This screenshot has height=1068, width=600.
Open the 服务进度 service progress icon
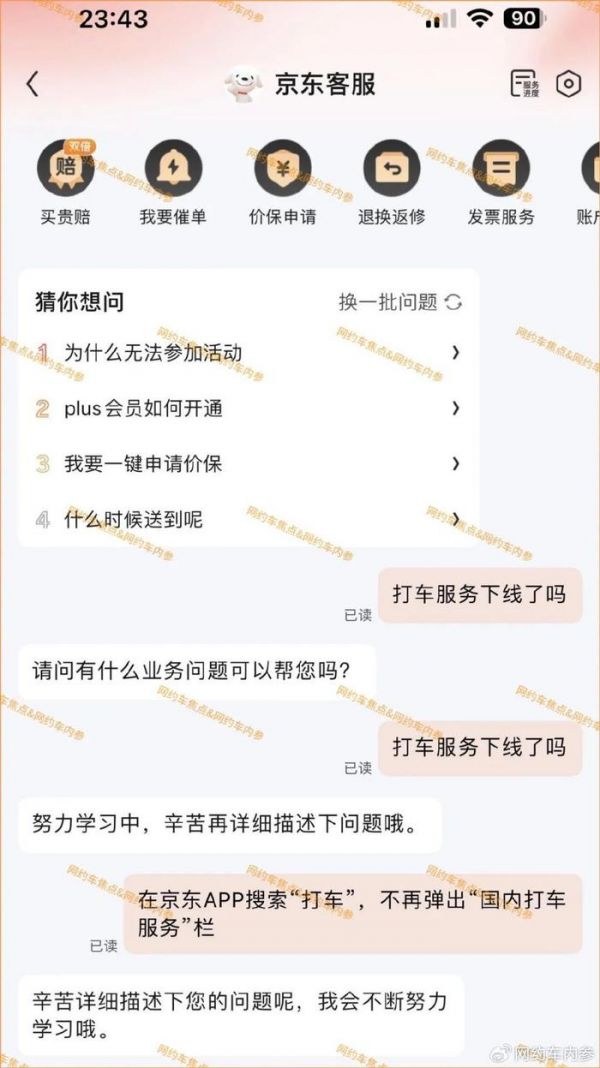[x=524, y=84]
